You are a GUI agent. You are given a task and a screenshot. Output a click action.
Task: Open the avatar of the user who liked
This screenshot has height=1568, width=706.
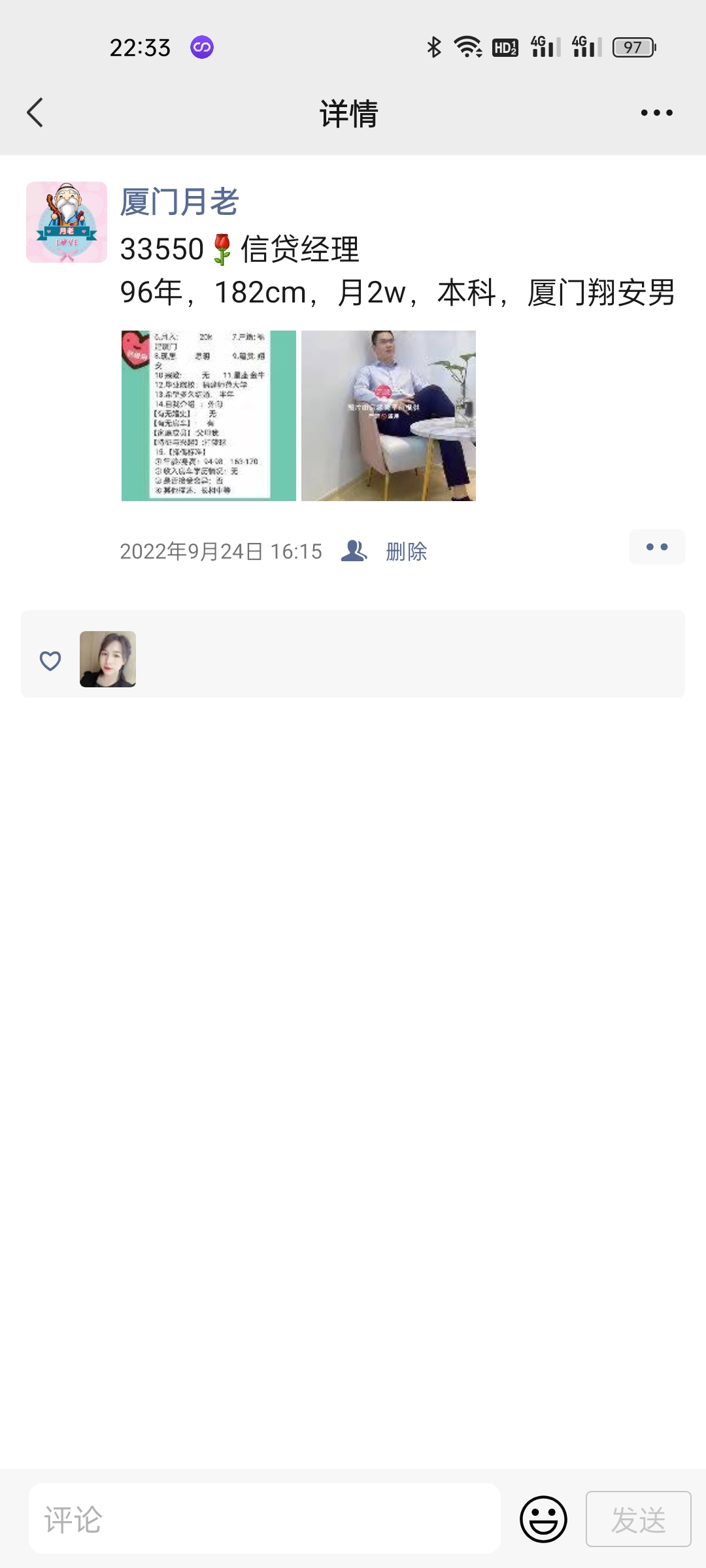(108, 659)
